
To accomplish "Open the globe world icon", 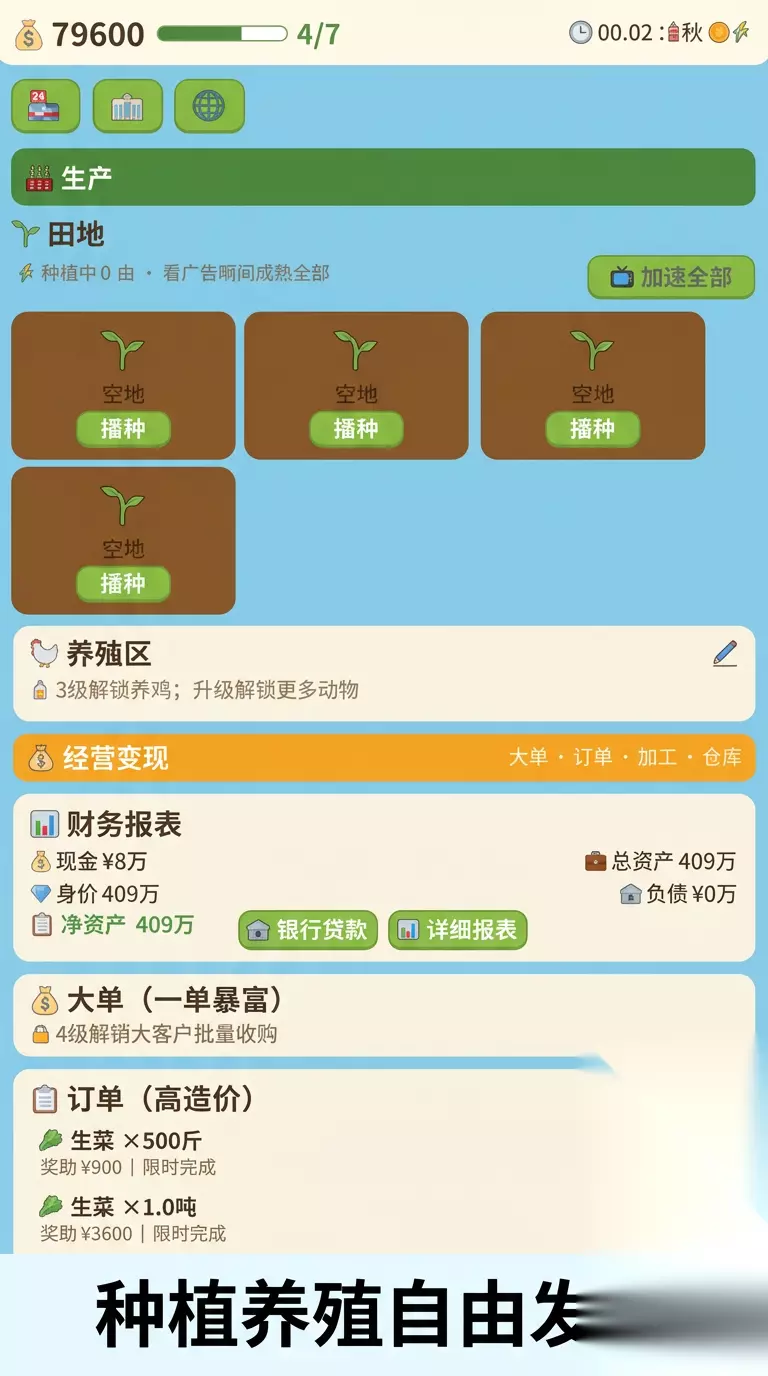I will pos(209,106).
